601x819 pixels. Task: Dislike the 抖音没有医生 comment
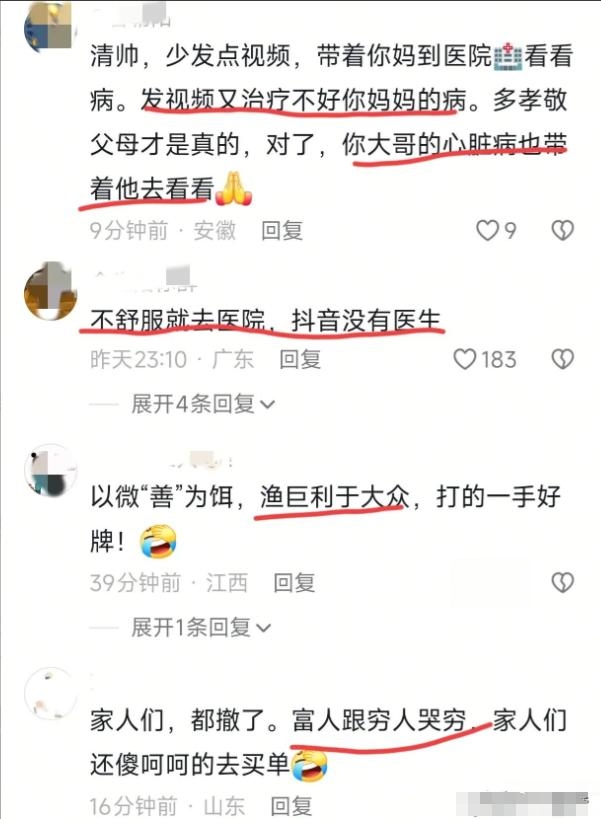(x=563, y=358)
